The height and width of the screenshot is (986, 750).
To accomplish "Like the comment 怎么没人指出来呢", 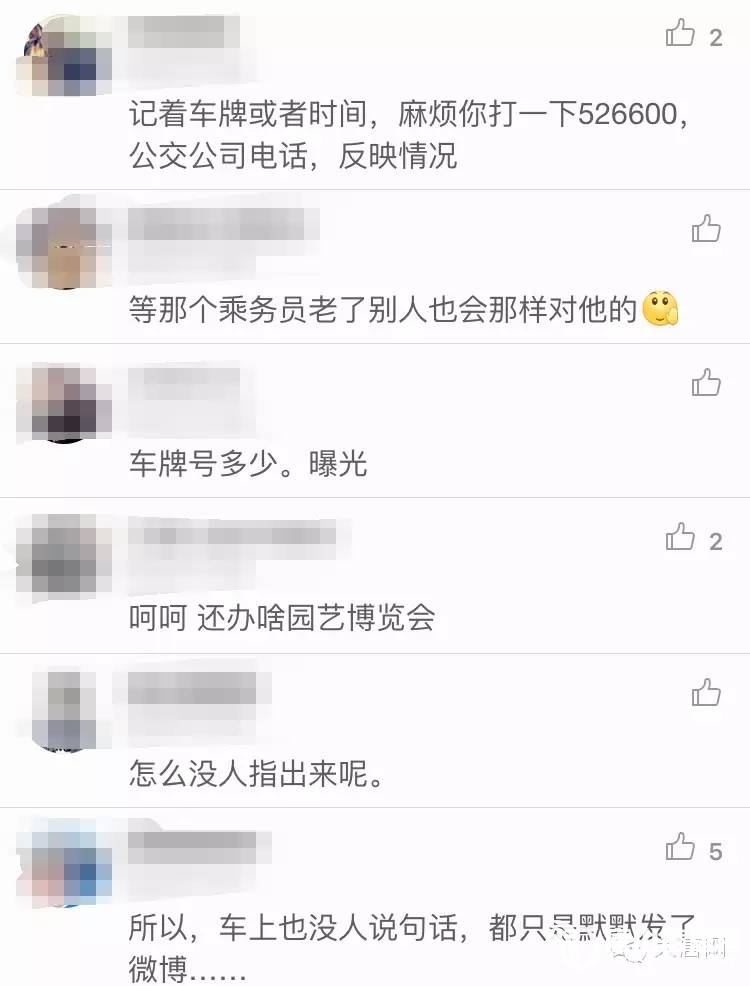I will click(x=706, y=692).
